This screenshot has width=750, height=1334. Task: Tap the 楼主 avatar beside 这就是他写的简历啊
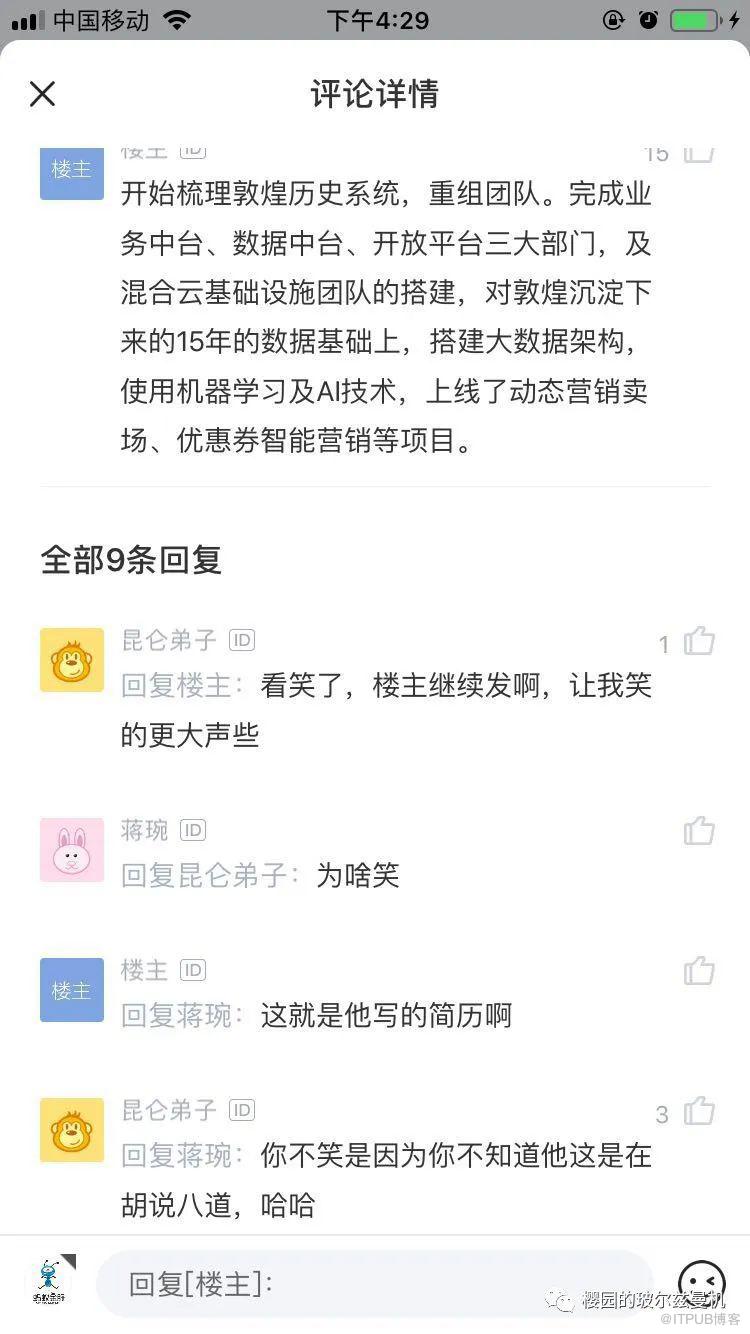coord(72,990)
